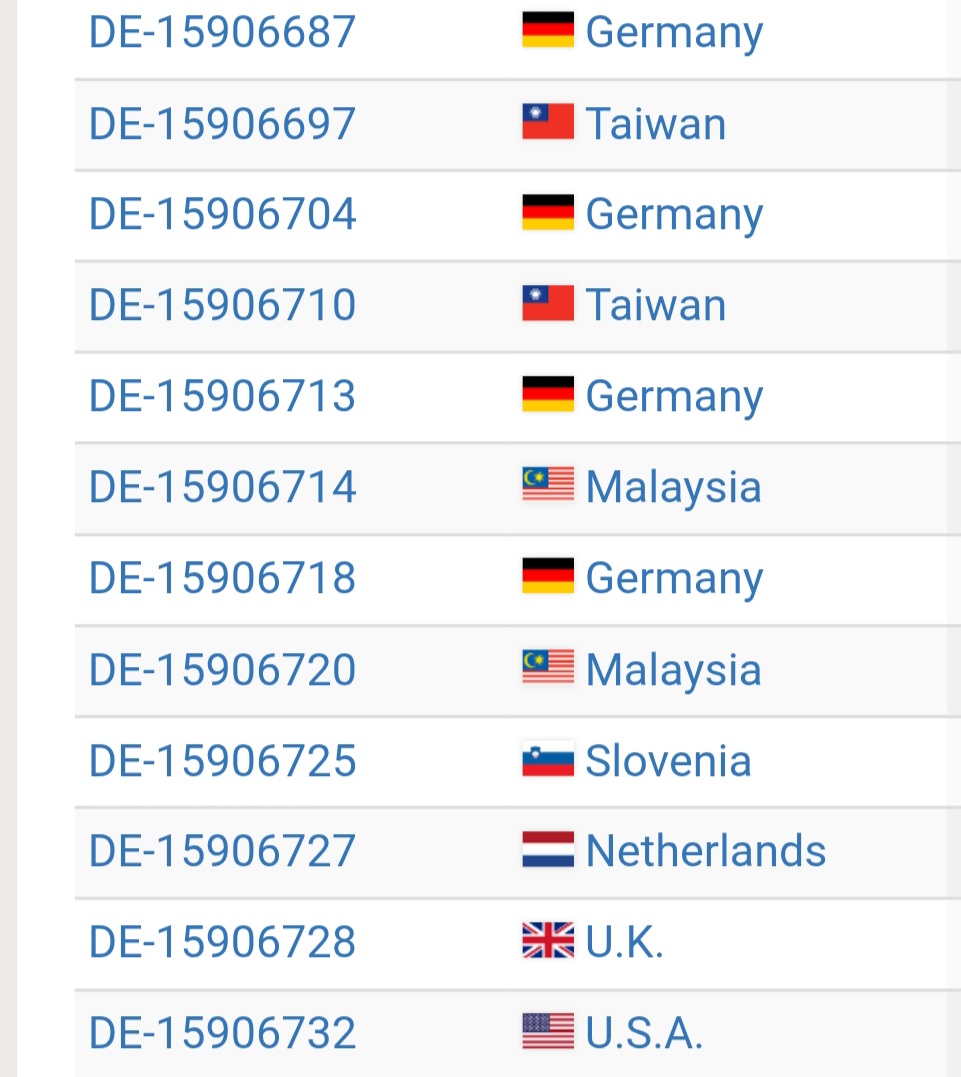Tap the Netherlands country link
The image size is (961, 1077).
click(x=705, y=851)
